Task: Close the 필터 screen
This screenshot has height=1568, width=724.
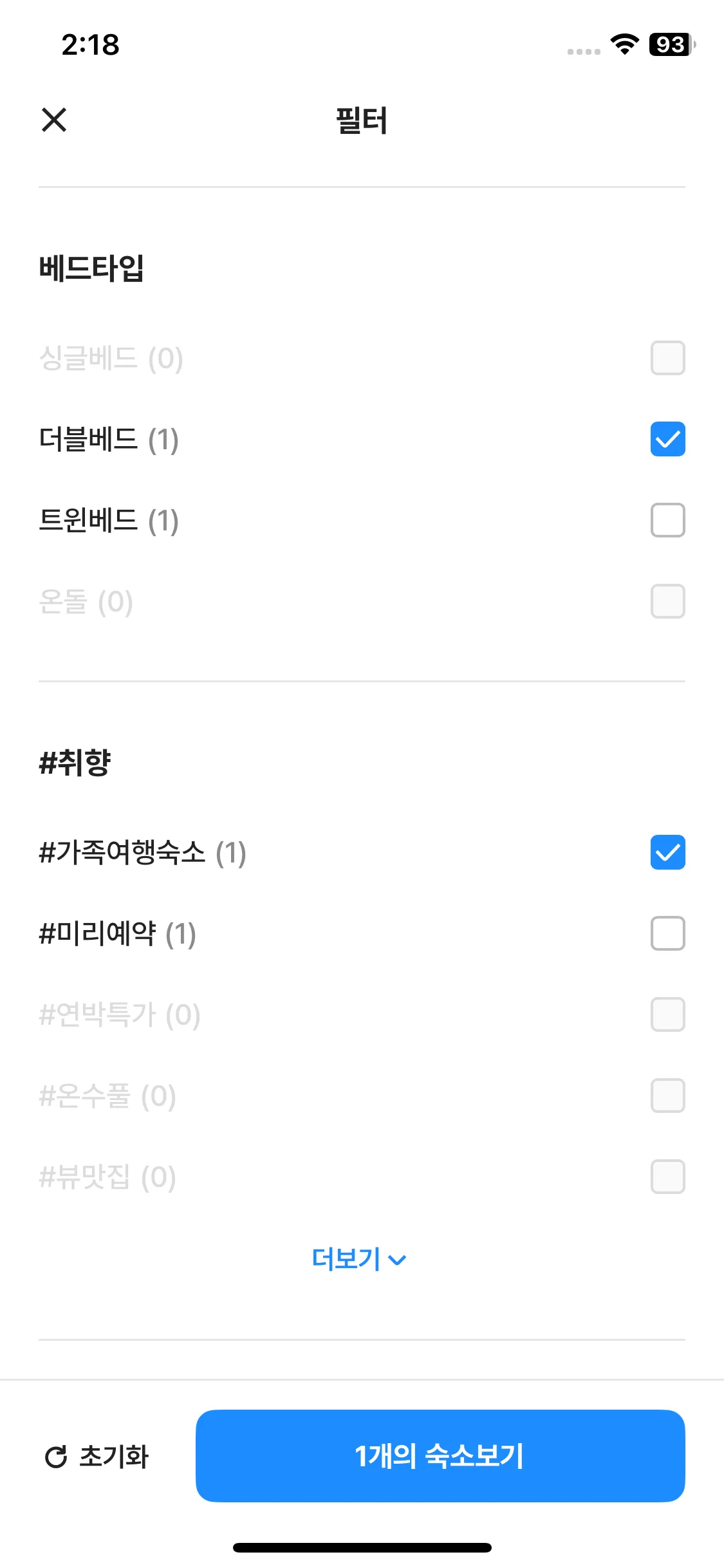Action: pyautogui.click(x=54, y=120)
